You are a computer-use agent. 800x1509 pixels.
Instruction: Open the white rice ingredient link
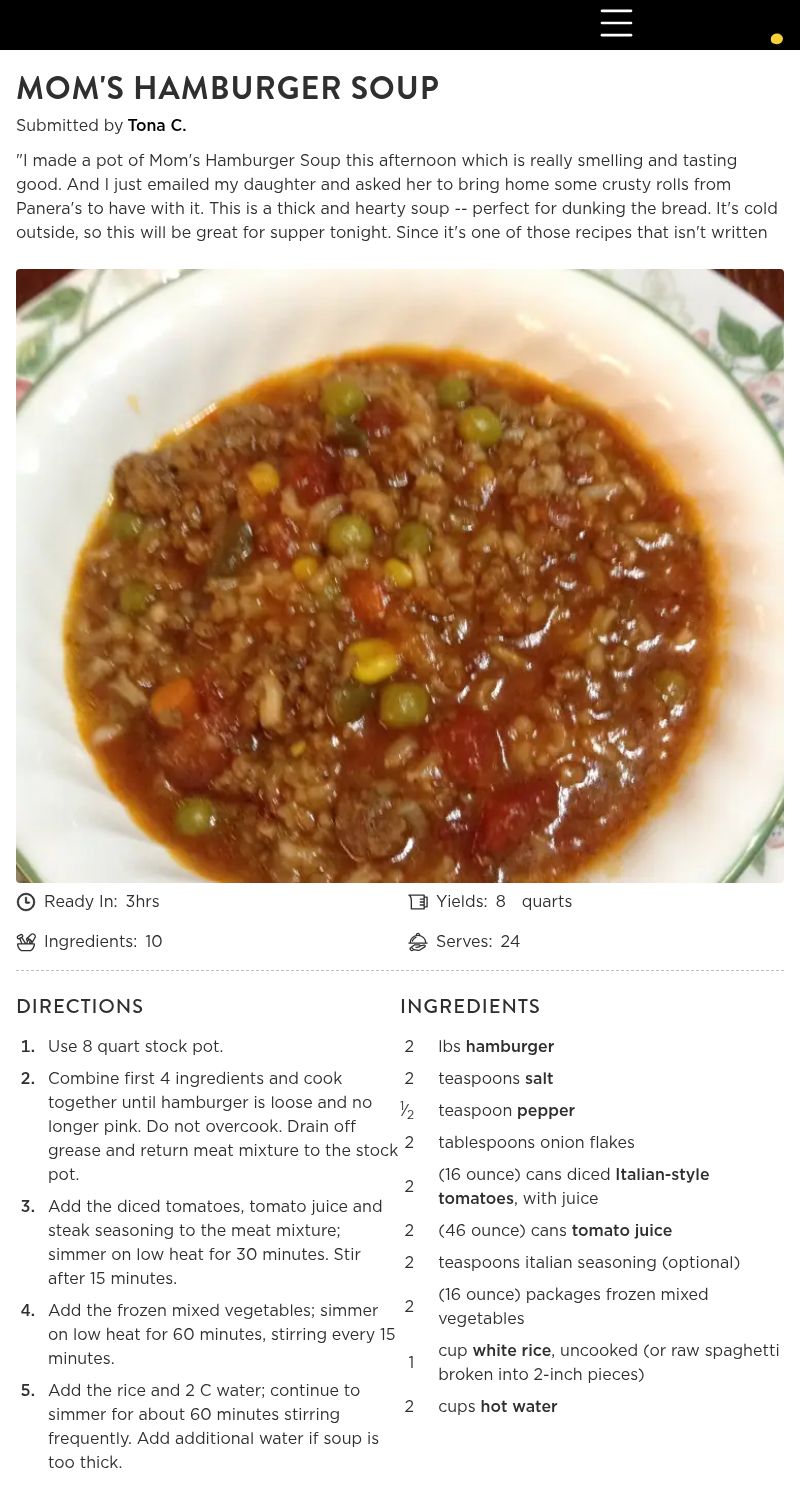(511, 1351)
